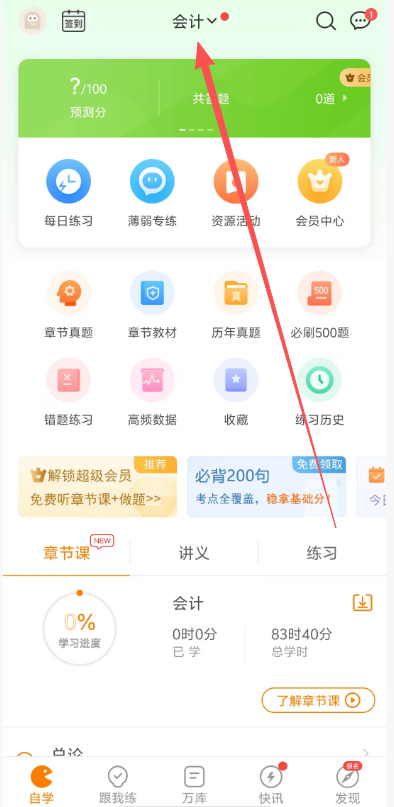
Task: Switch to the 练习 tab
Action: (x=322, y=553)
